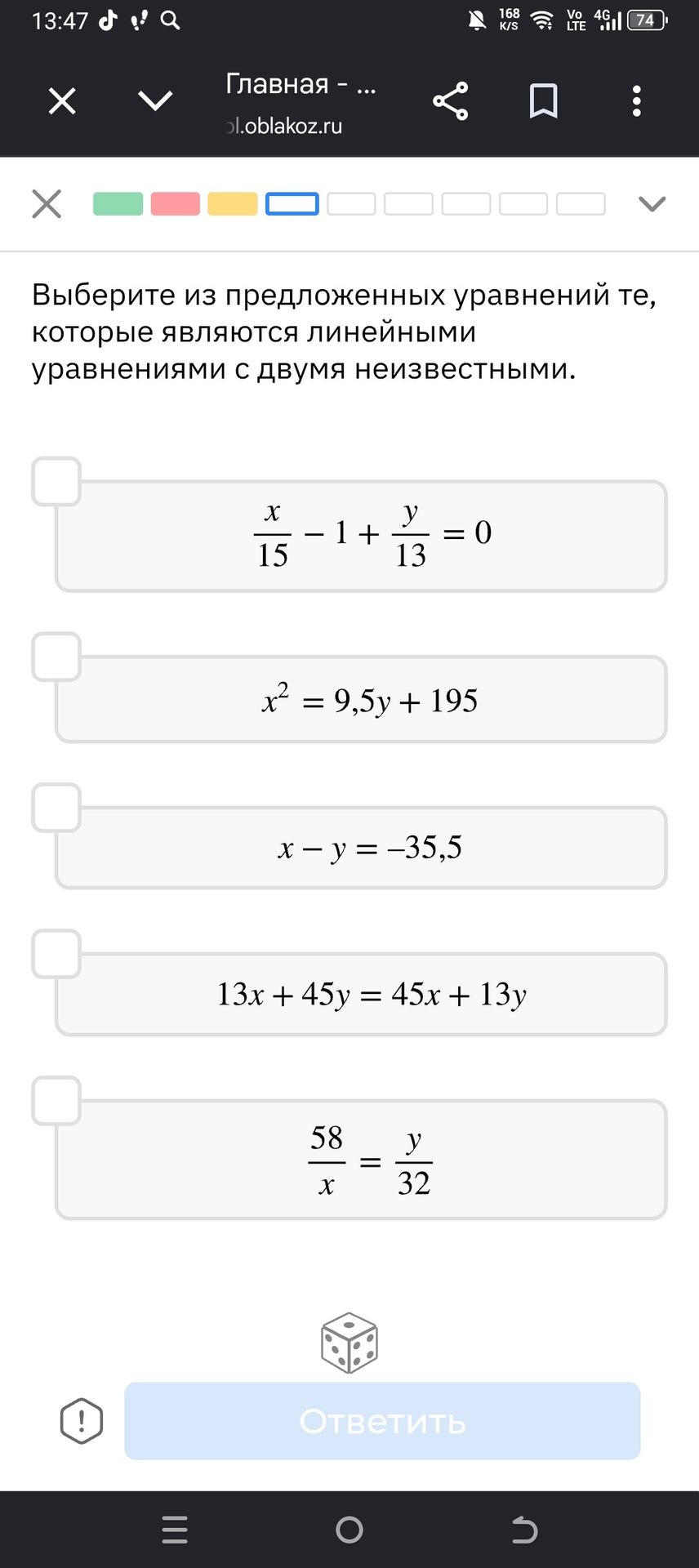Check the equation 58/x = y/32

tap(56, 1101)
